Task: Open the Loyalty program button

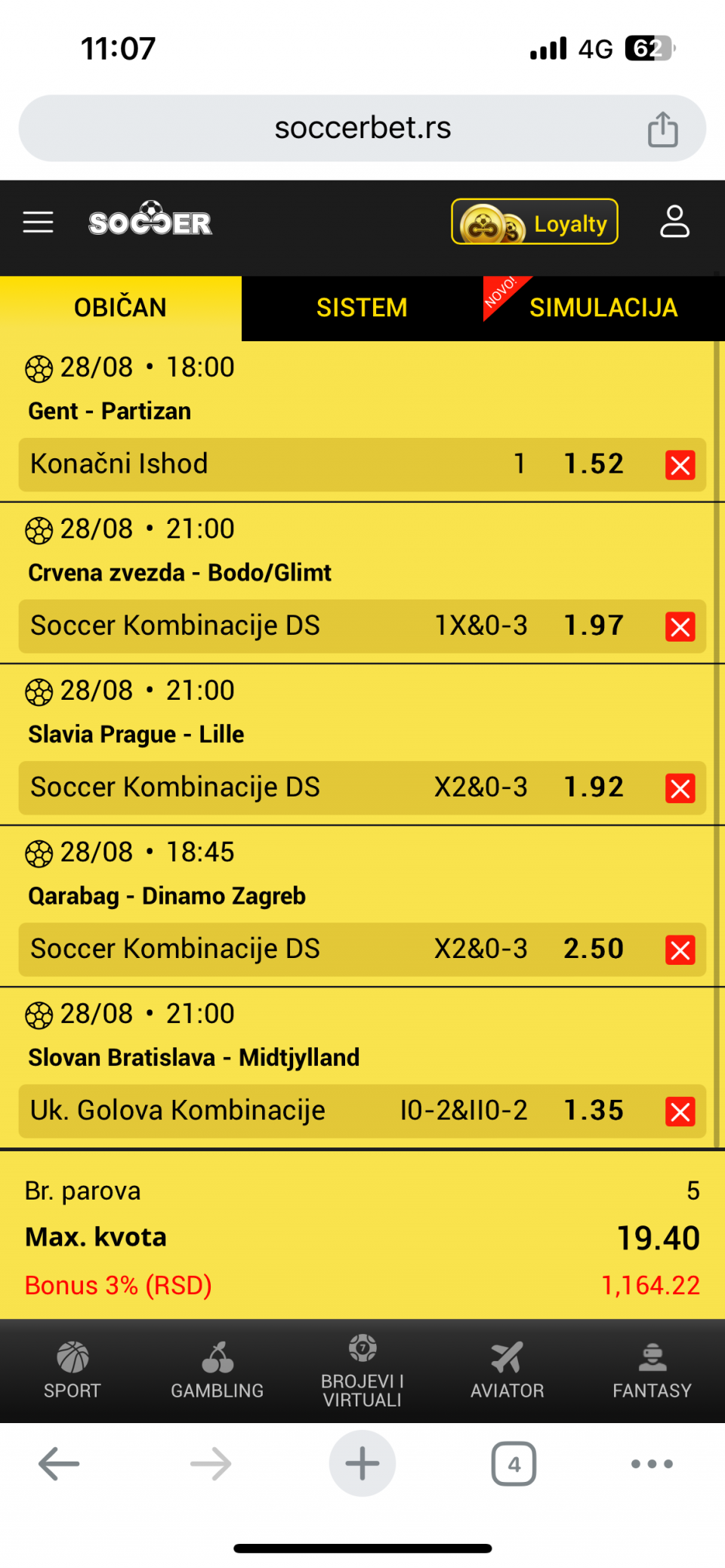Action: pos(535,222)
